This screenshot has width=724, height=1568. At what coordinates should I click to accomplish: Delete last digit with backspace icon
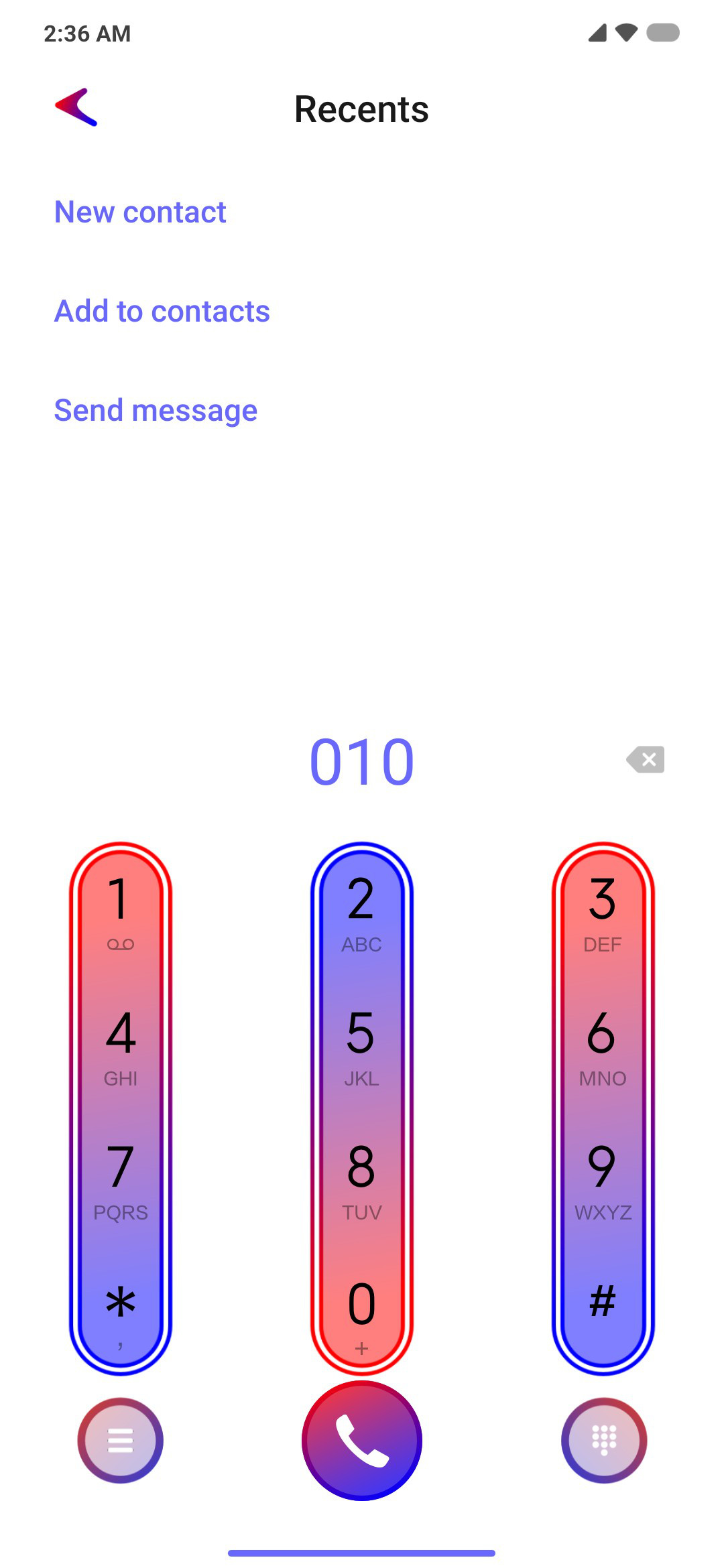646,759
